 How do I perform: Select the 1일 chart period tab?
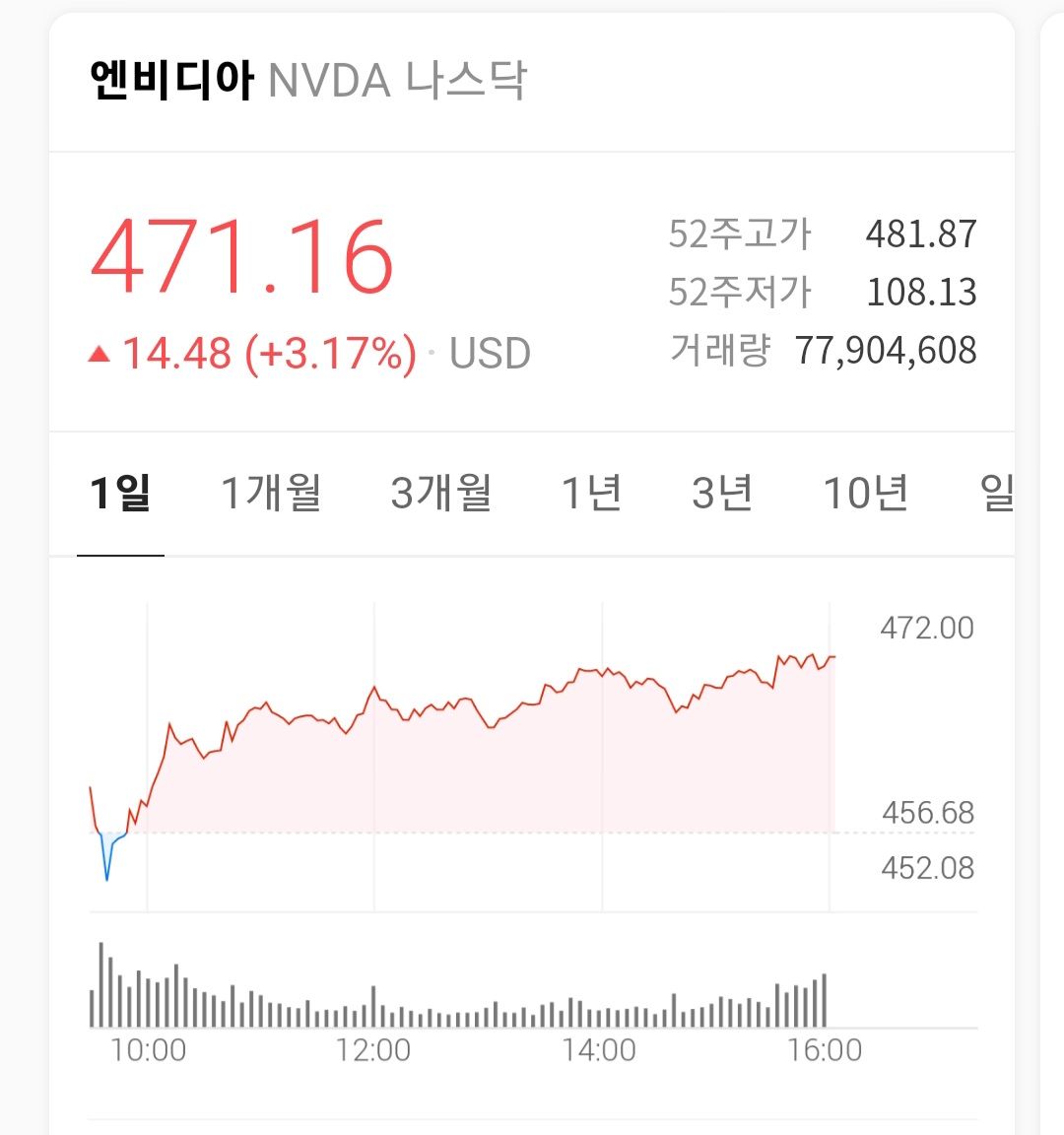pyautogui.click(x=120, y=493)
